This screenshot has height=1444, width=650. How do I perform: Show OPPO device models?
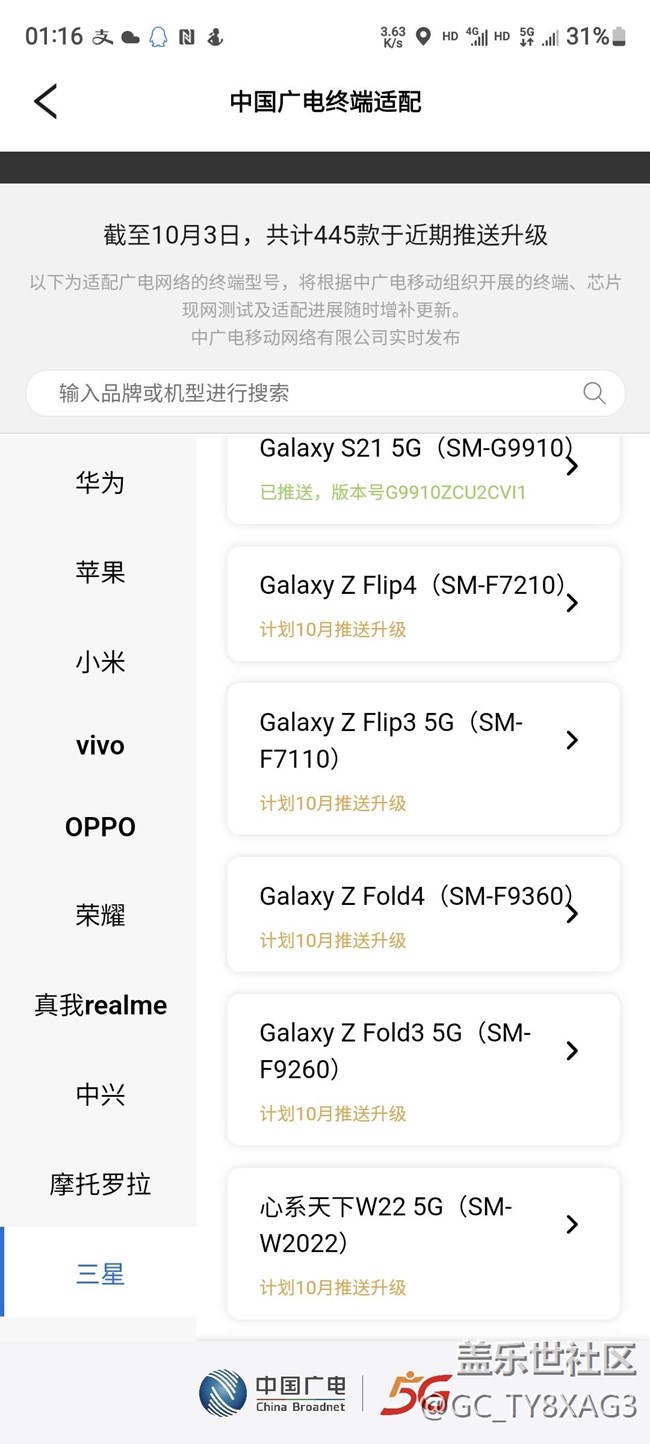pyautogui.click(x=100, y=827)
